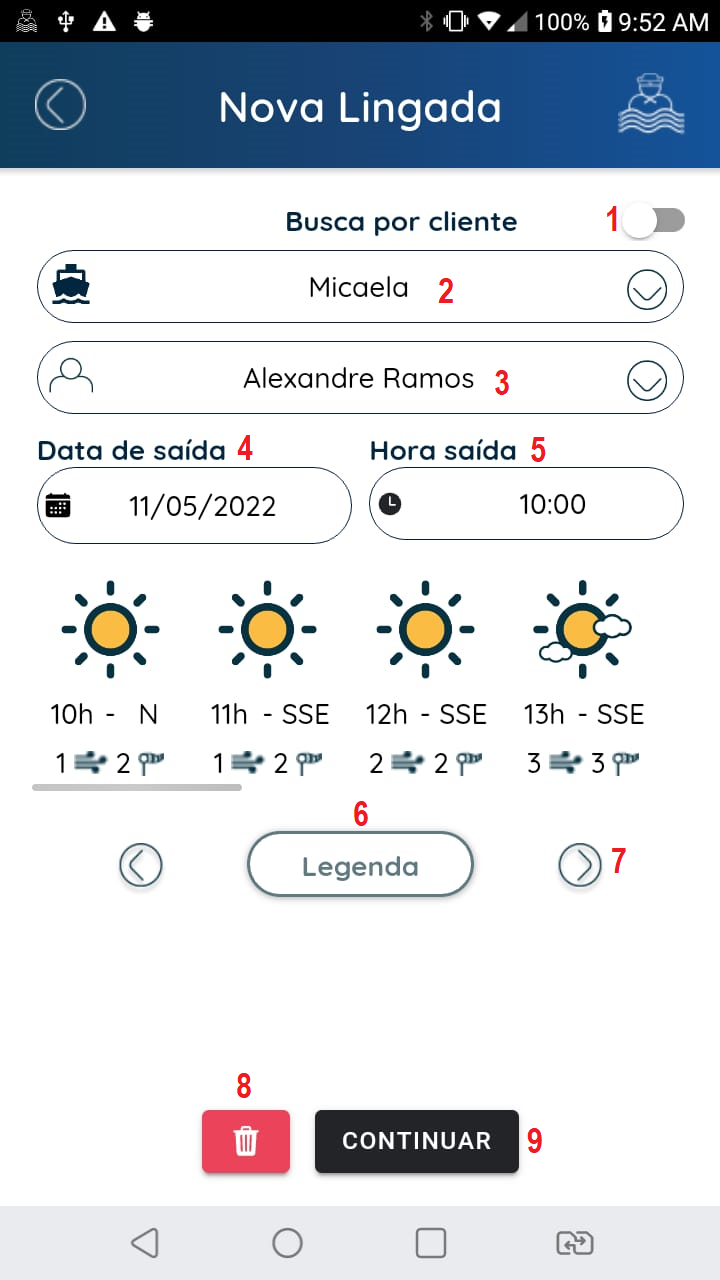Open the Legenda weather legend
Image resolution: width=720 pixels, height=1280 pixels.
coord(360,865)
